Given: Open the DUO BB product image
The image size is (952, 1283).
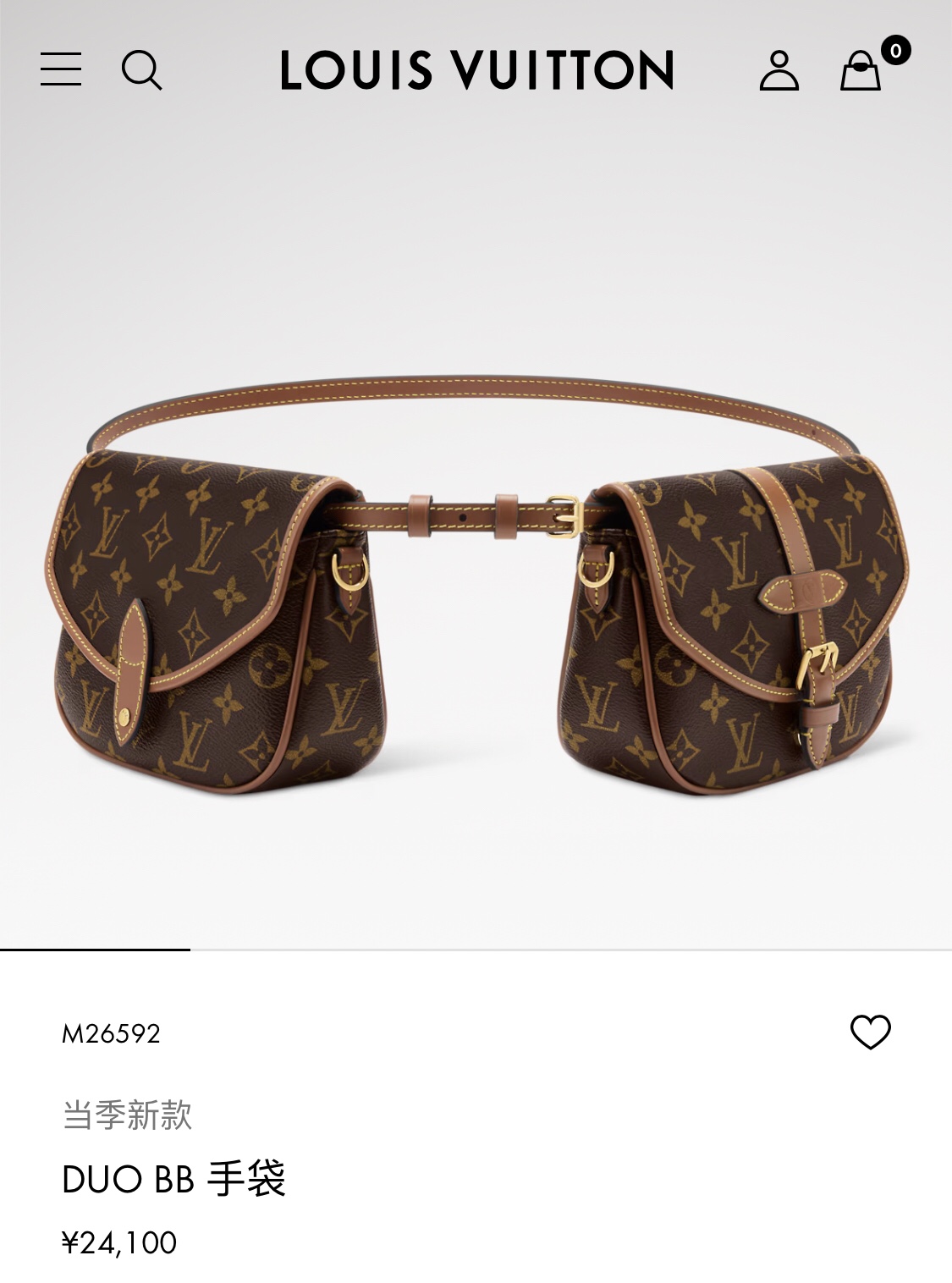Looking at the screenshot, I should point(476,584).
